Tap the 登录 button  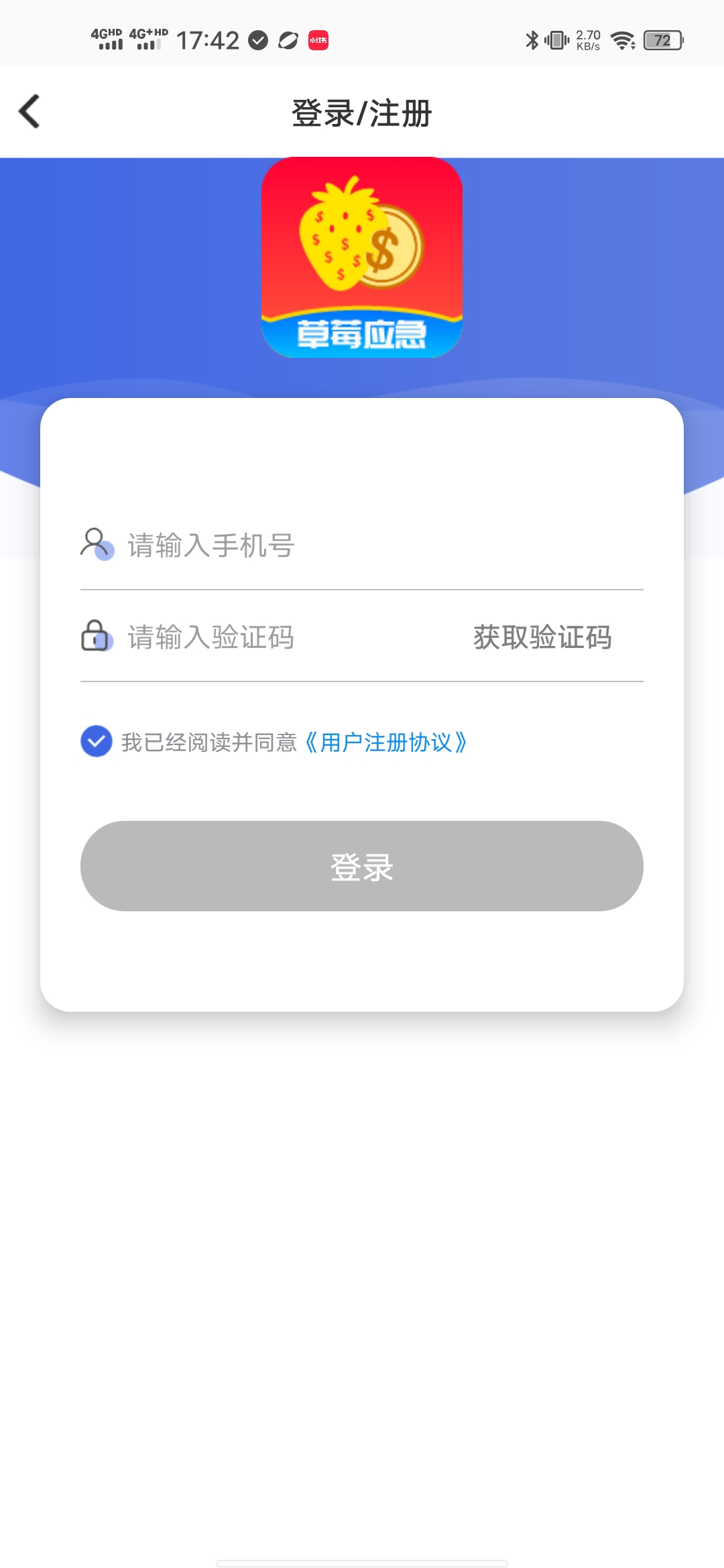362,866
